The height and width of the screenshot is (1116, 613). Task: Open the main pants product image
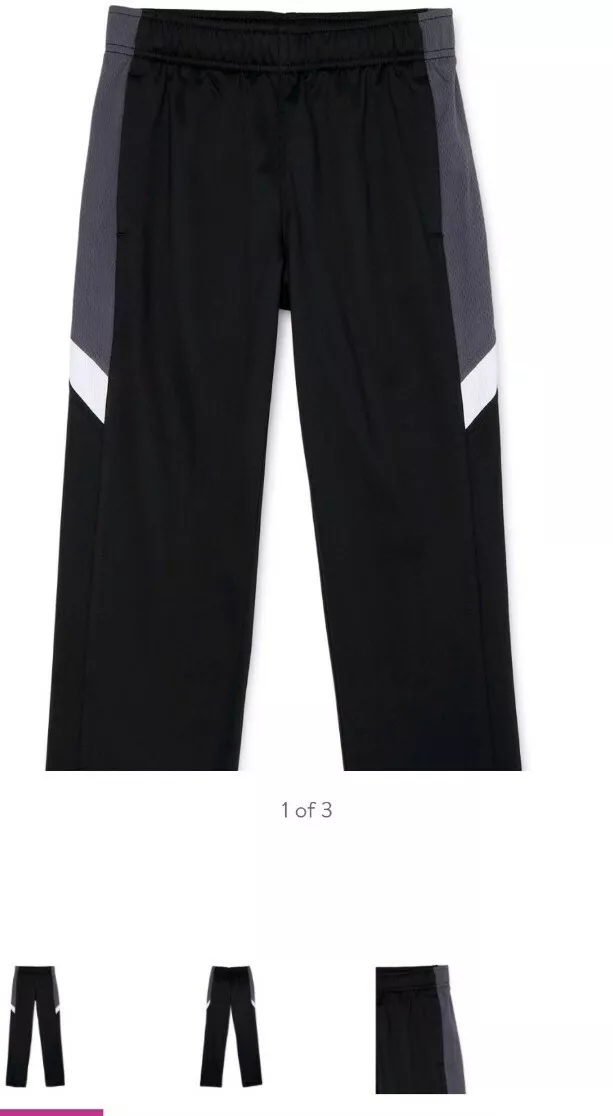coord(283,388)
